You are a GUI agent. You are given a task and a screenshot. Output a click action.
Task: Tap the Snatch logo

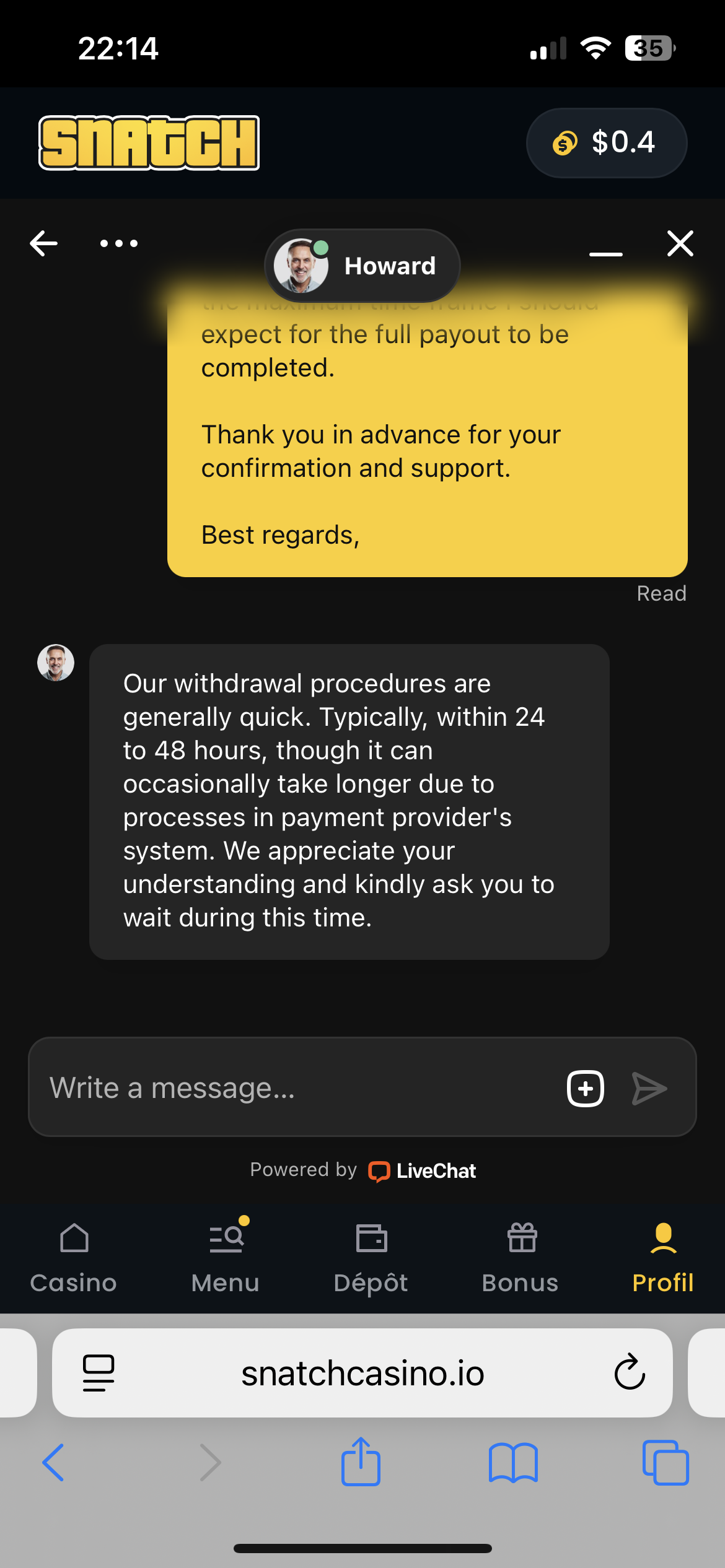pyautogui.click(x=149, y=142)
